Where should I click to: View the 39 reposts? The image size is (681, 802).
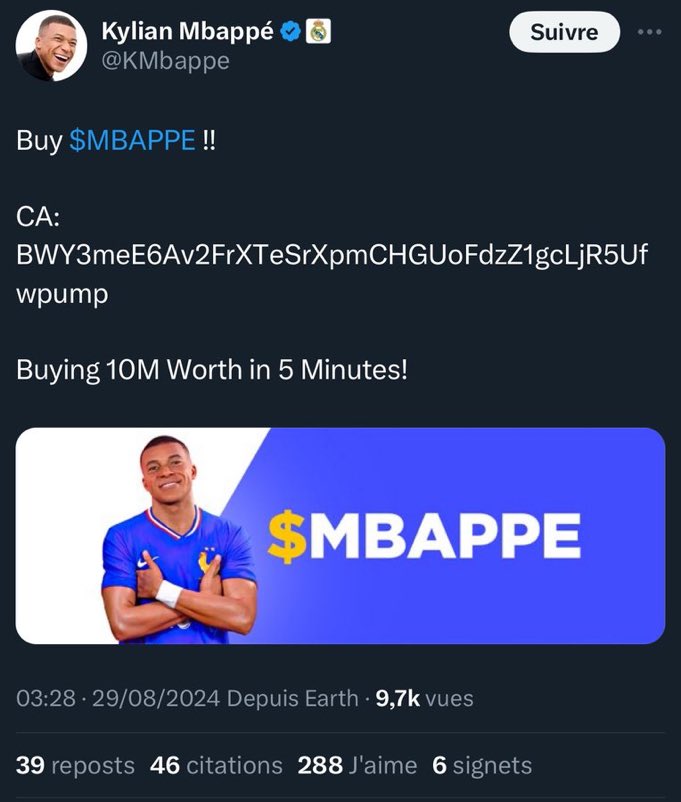click(75, 766)
